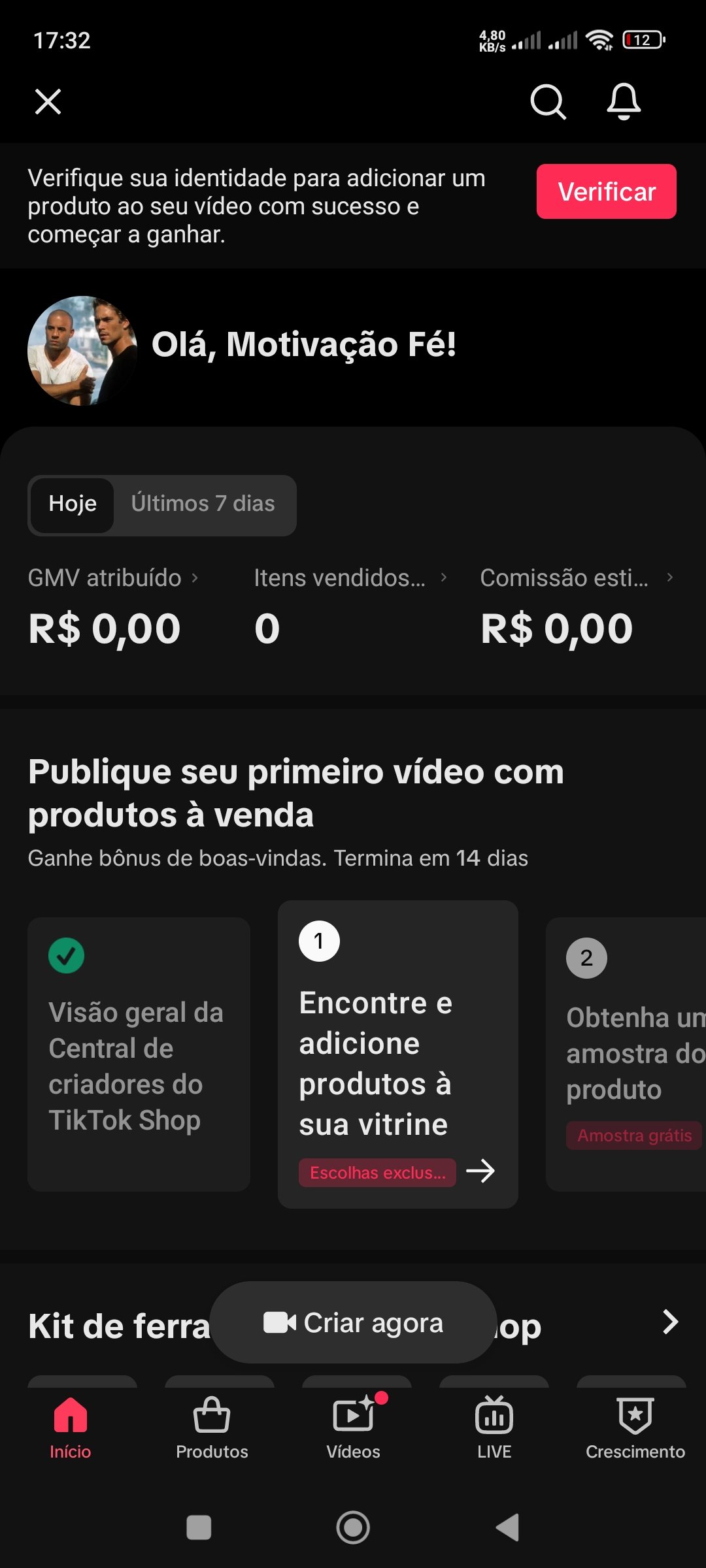Image resolution: width=706 pixels, height=1568 pixels.
Task: Open Encontre e adicione produtos card
Action: click(397, 1054)
